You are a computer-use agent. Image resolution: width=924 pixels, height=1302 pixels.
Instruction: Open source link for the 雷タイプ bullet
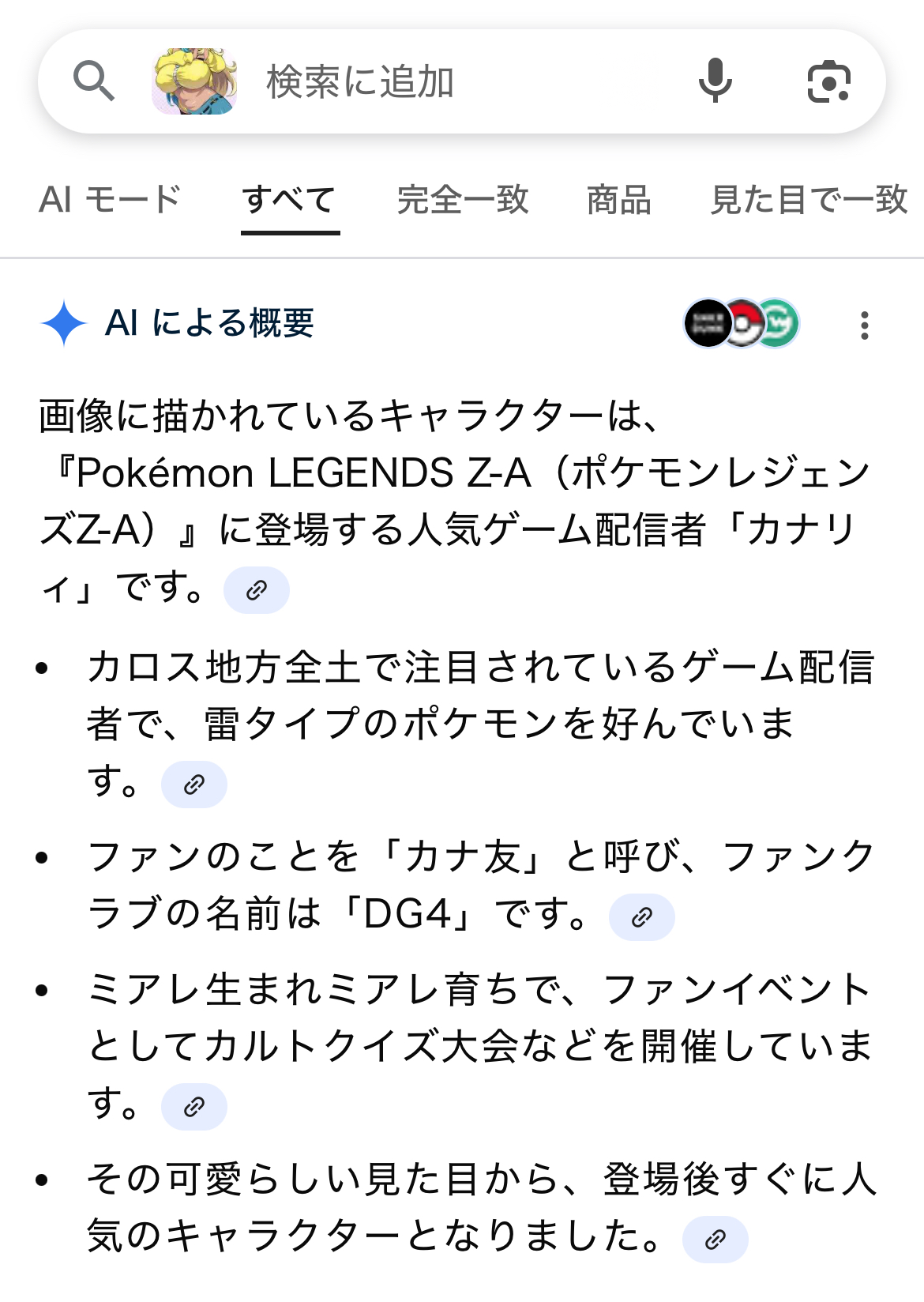click(x=194, y=785)
